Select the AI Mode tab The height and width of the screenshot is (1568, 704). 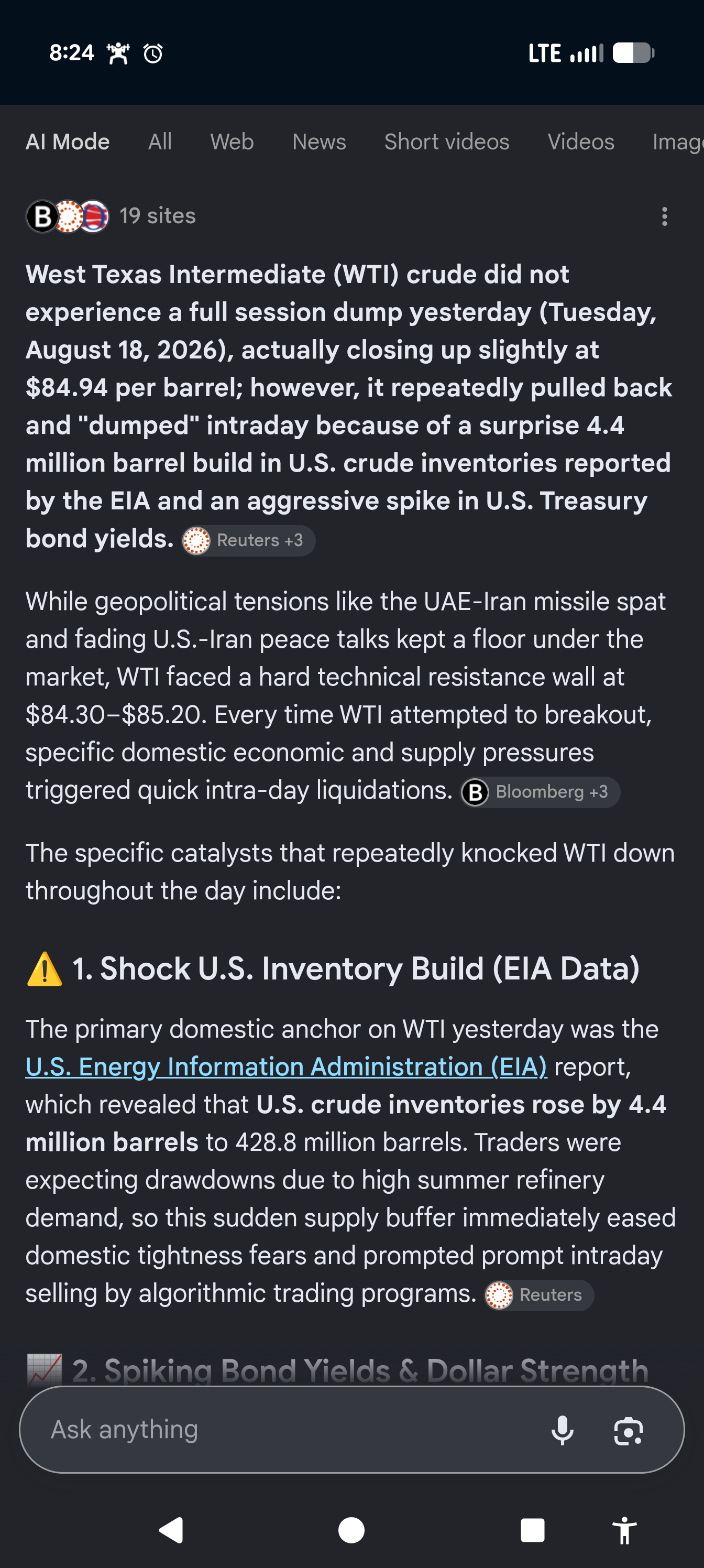coord(68,142)
